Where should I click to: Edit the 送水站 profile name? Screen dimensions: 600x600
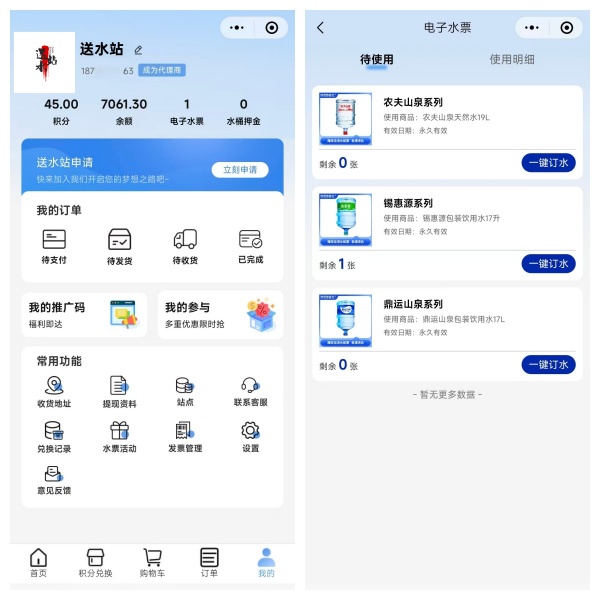tap(138, 49)
